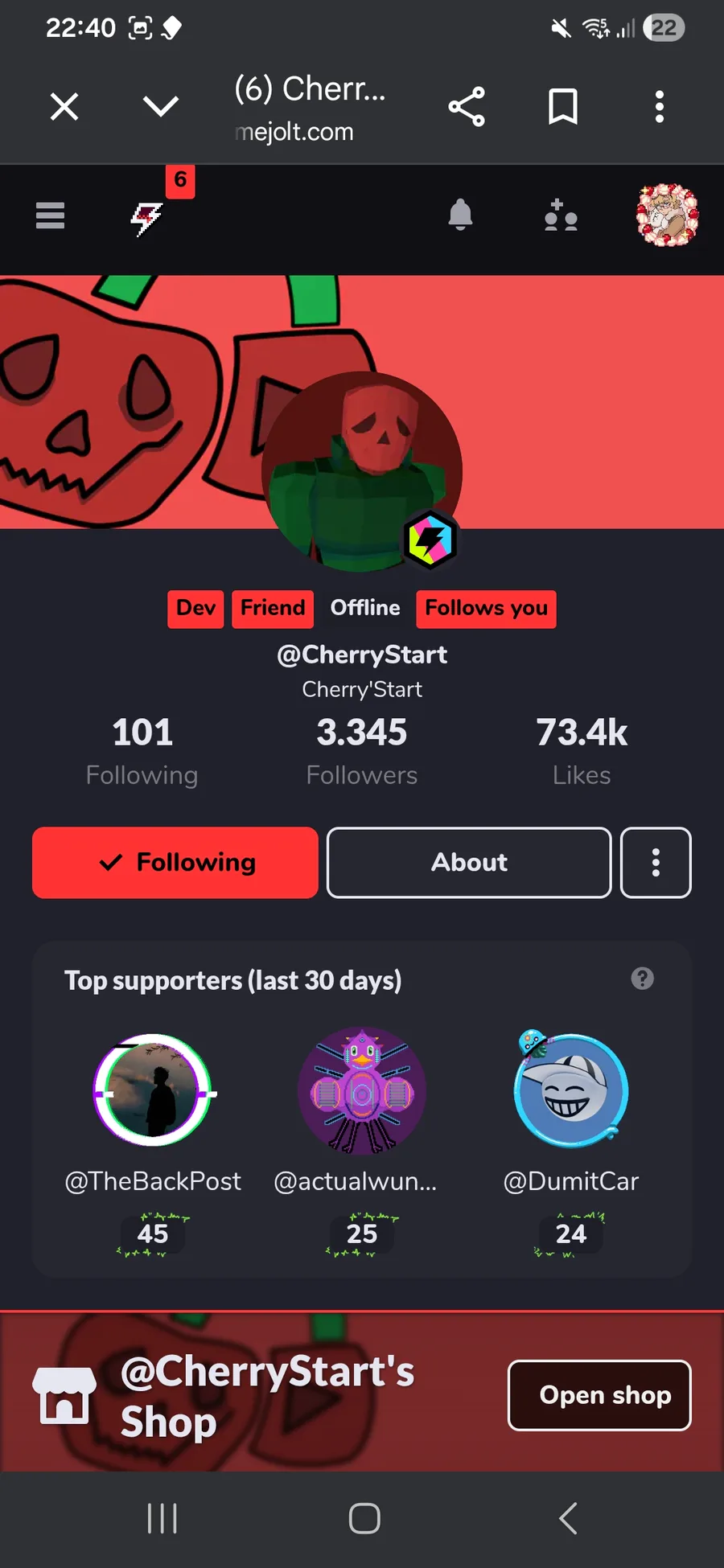Open Game Jolt home with 6 badge
Image resolution: width=724 pixels, height=1568 pixels.
[147, 217]
